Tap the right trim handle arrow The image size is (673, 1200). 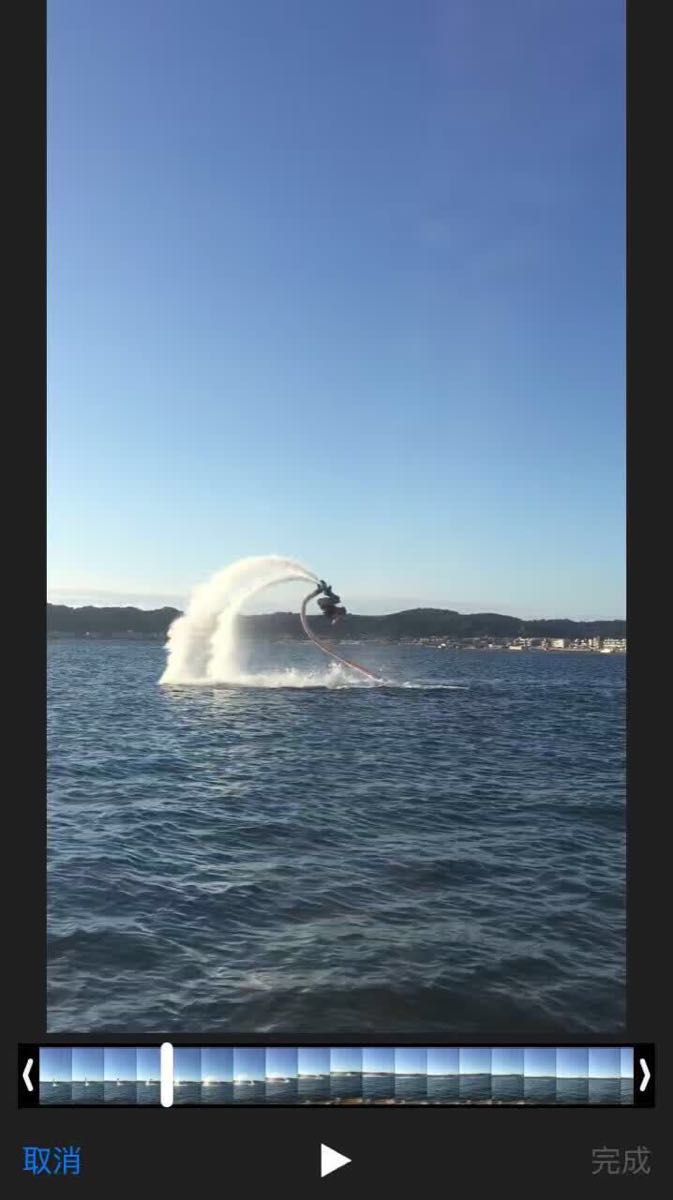(x=644, y=1075)
